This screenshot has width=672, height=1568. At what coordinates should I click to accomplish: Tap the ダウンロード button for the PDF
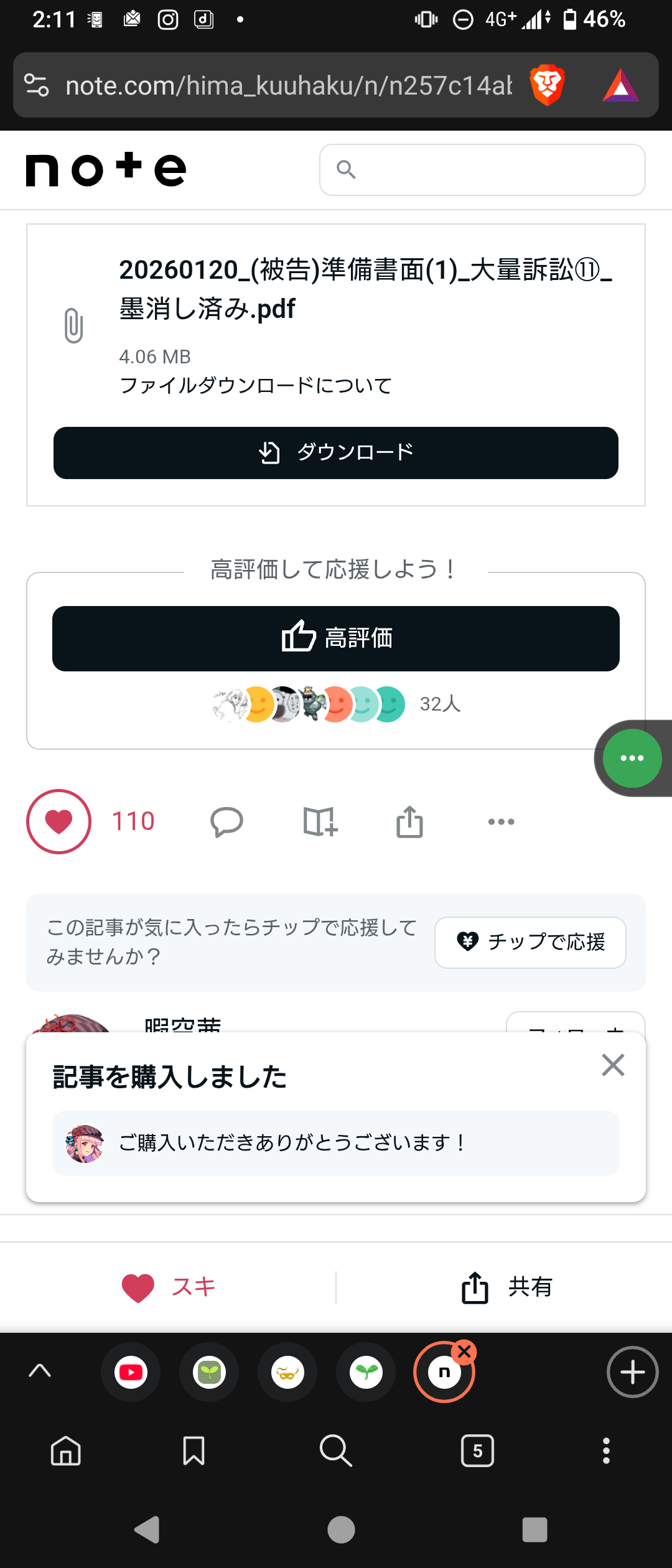coord(336,452)
